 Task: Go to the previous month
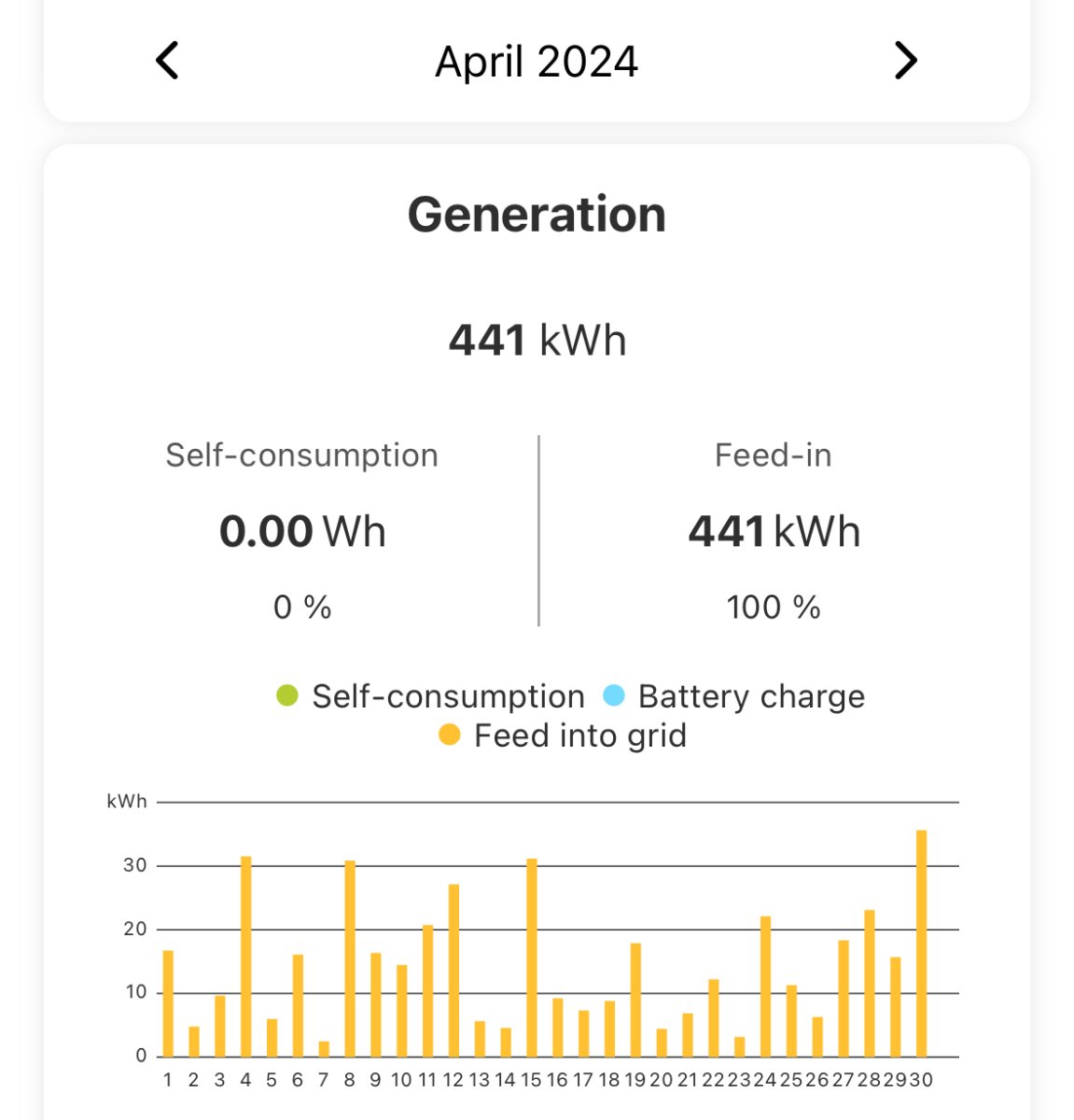tap(167, 62)
